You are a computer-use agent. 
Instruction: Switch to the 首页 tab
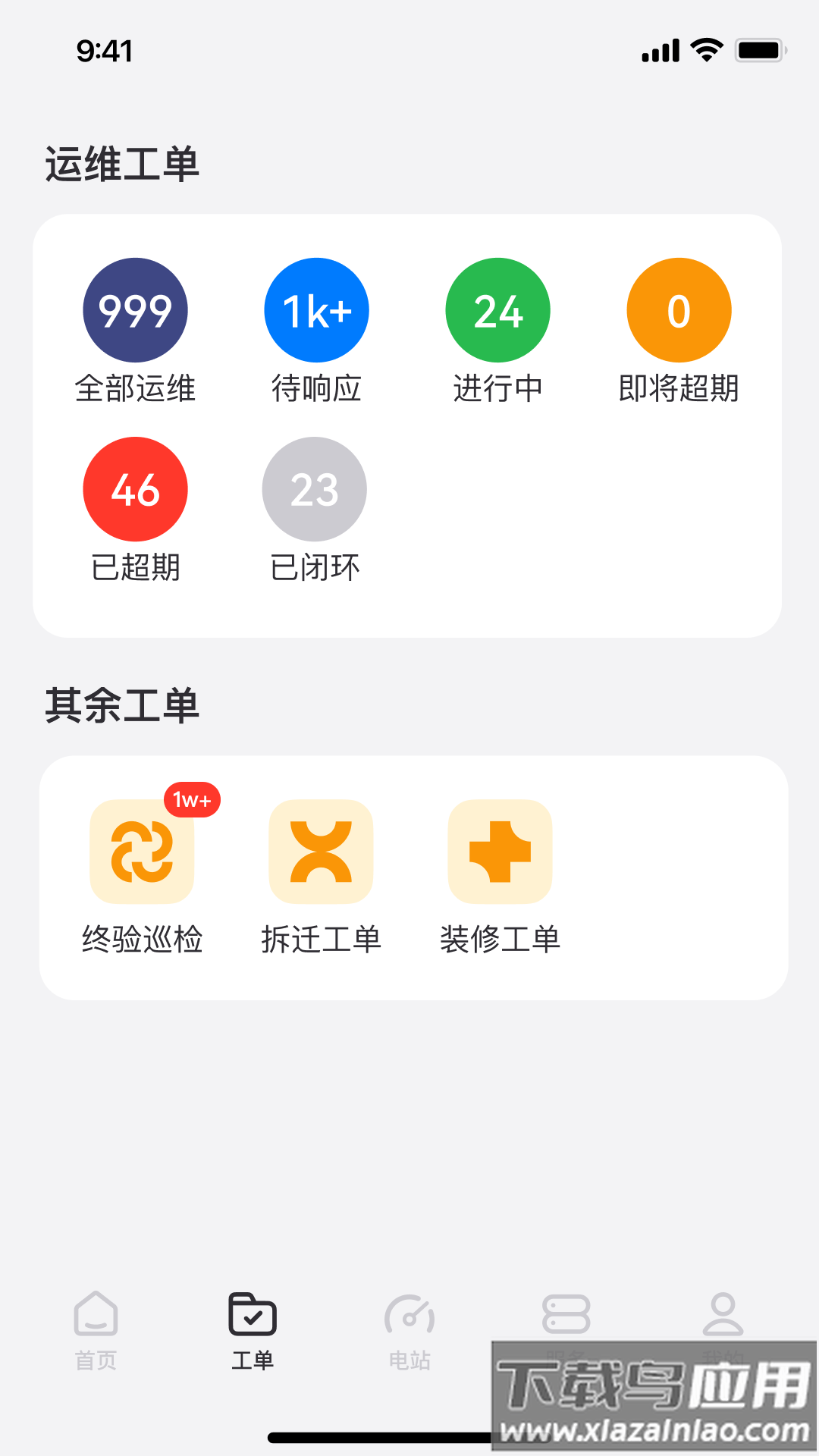point(96,1329)
